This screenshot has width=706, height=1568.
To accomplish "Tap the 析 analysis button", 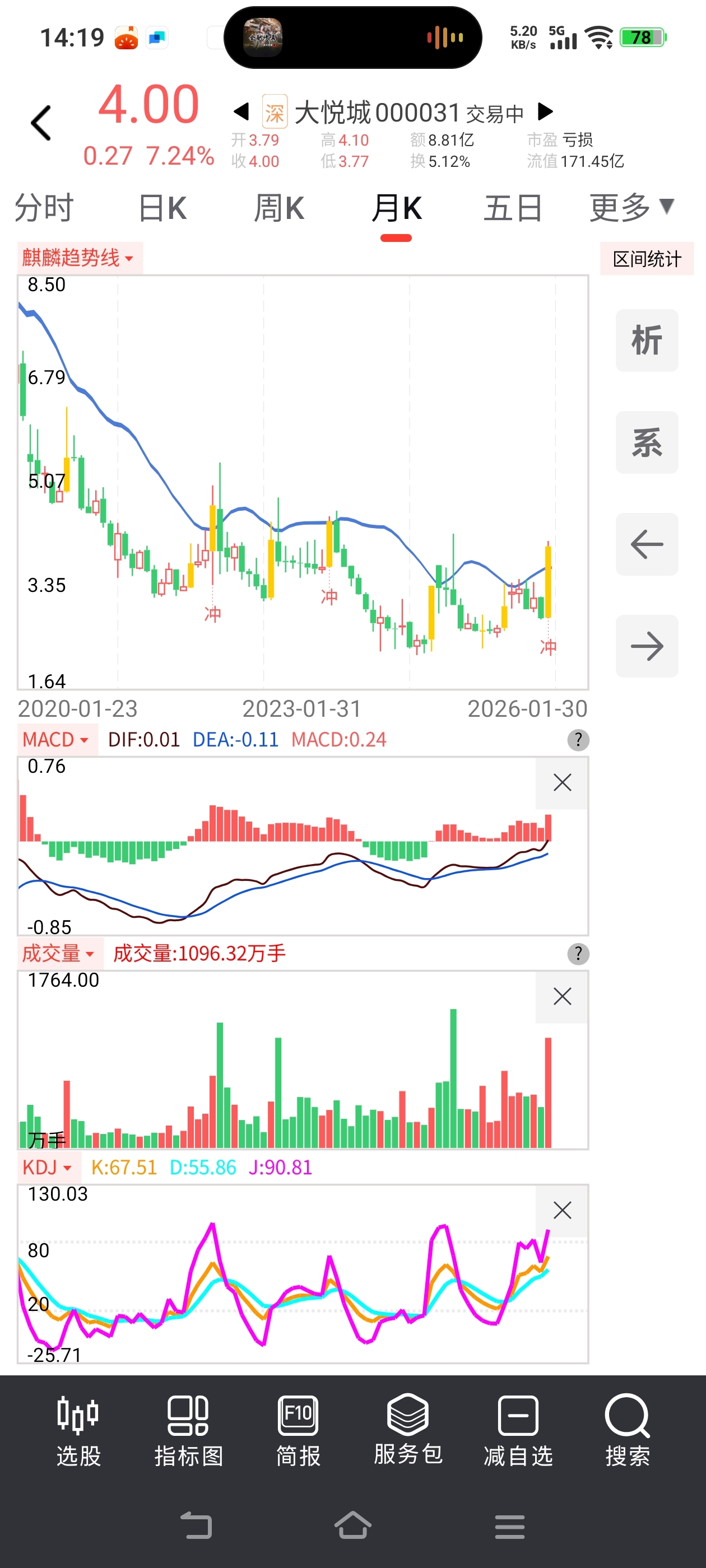I will (646, 340).
